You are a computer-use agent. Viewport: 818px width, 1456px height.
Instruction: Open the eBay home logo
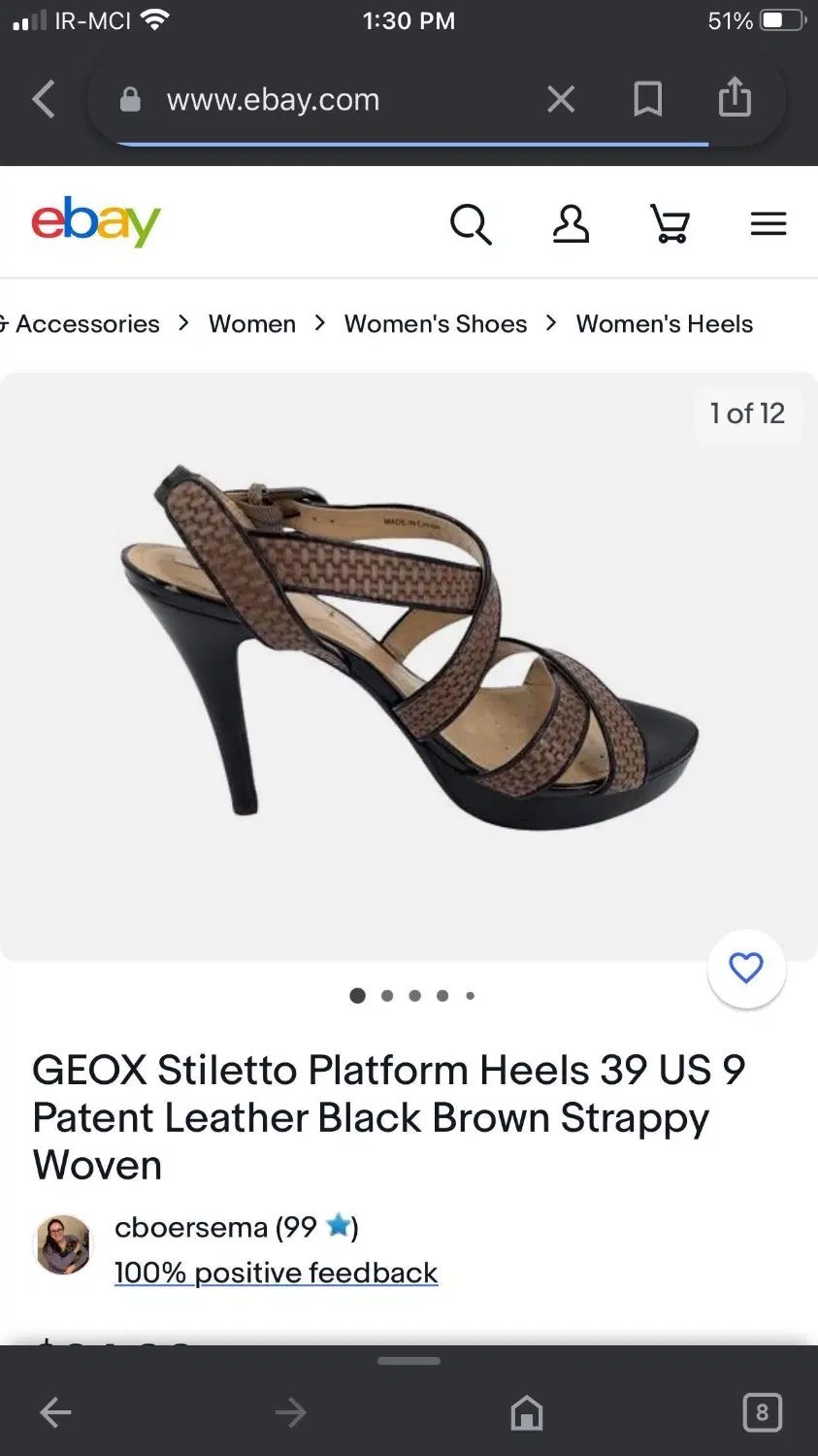tap(96, 222)
